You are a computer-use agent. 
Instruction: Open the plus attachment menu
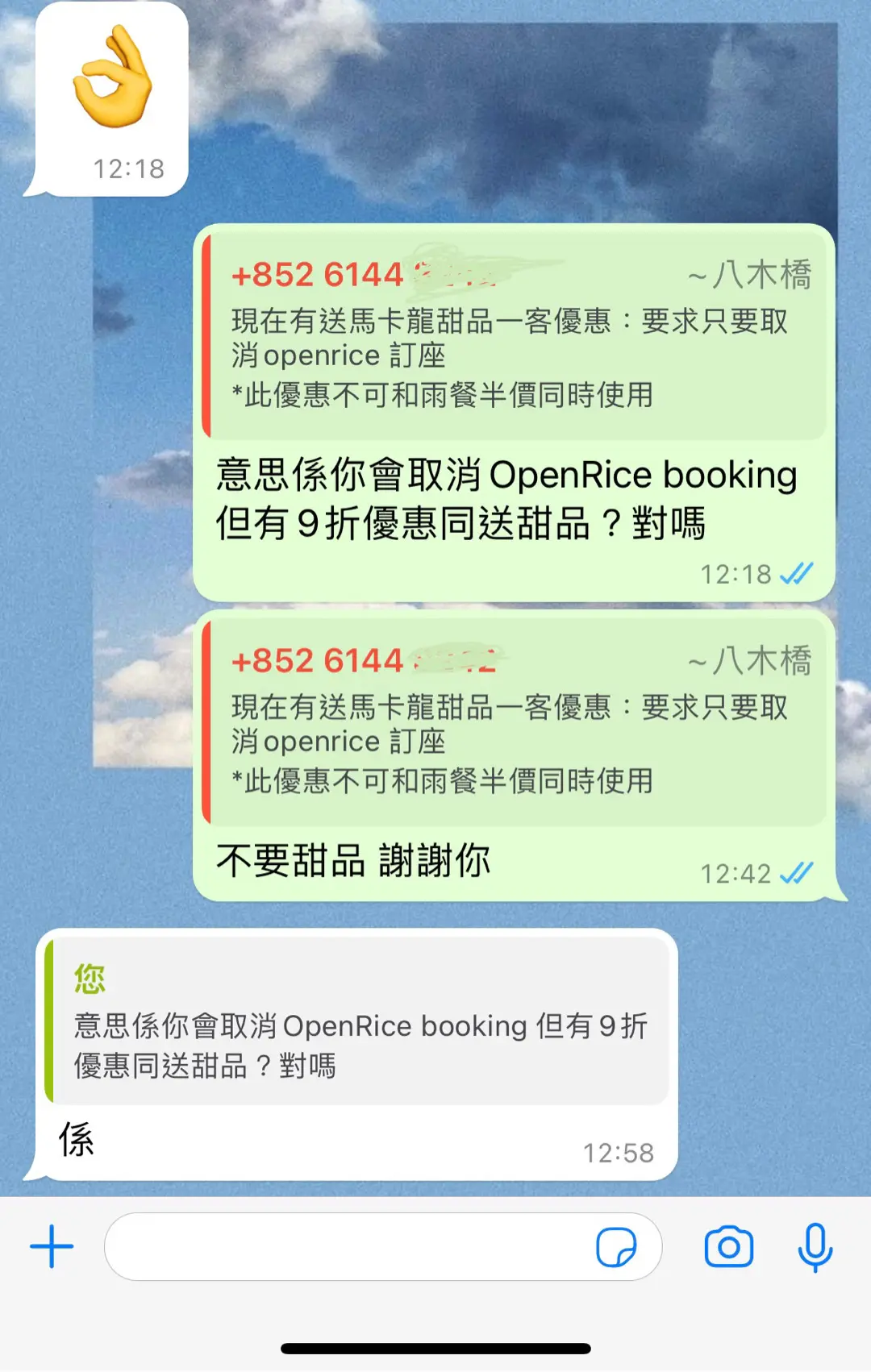click(52, 1246)
